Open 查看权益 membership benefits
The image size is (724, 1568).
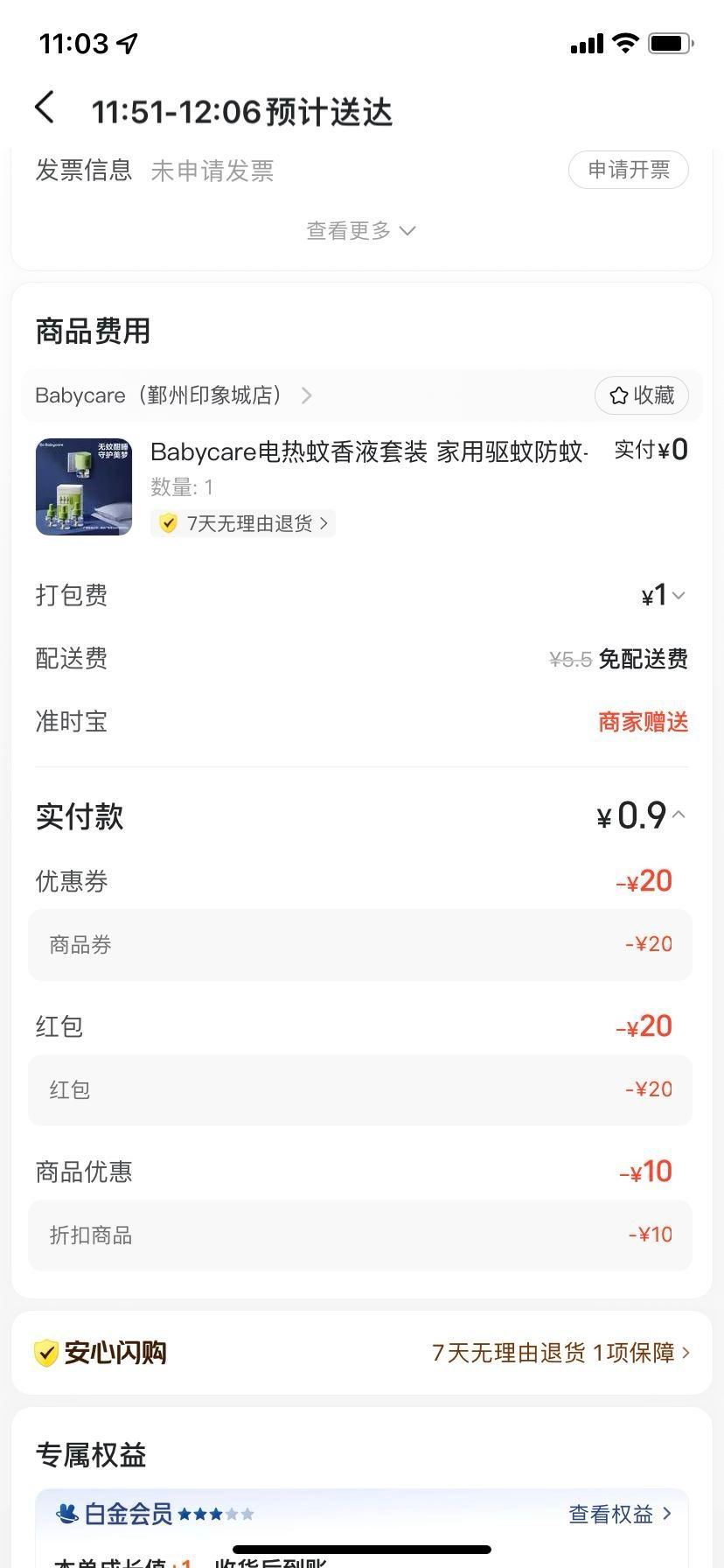coord(612,1514)
